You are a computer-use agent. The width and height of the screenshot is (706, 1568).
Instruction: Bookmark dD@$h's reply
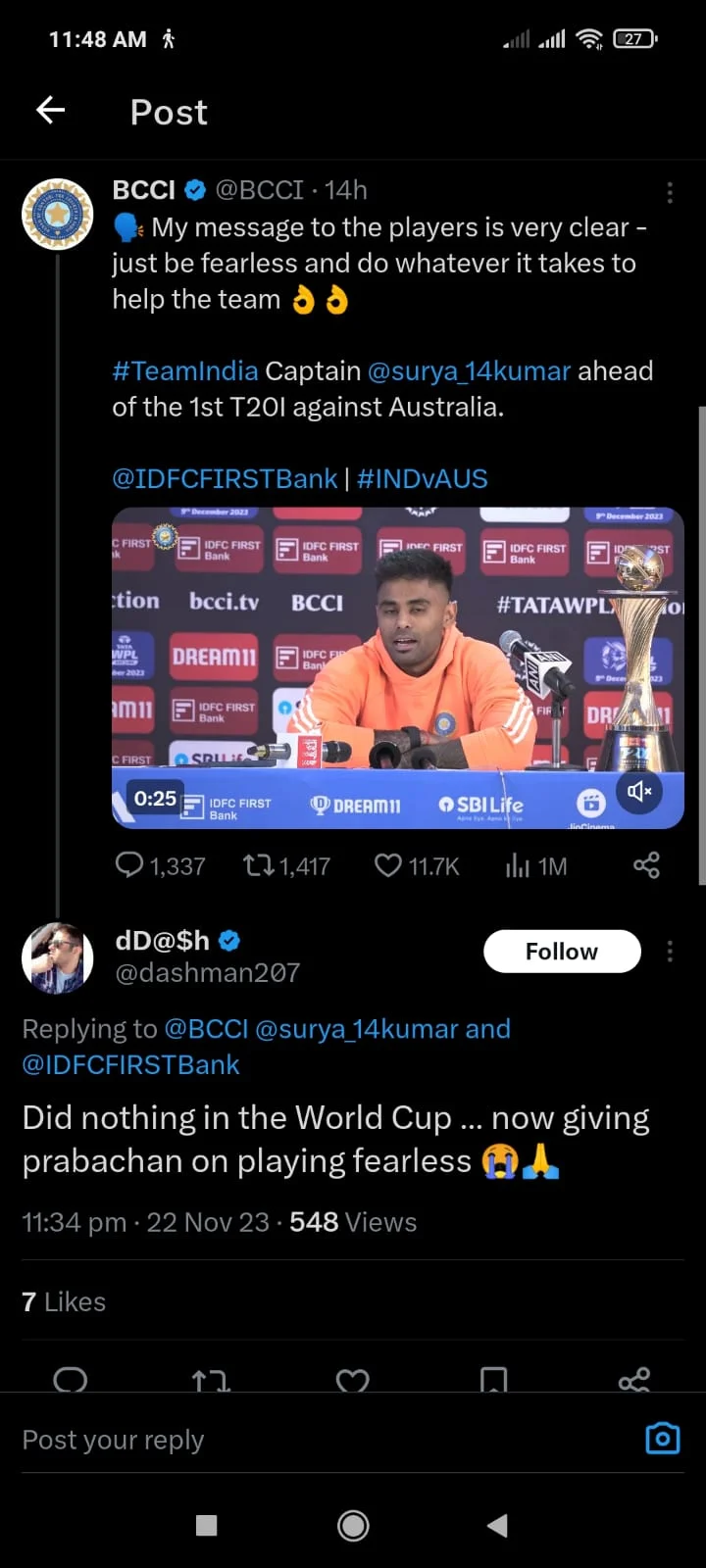494,1380
